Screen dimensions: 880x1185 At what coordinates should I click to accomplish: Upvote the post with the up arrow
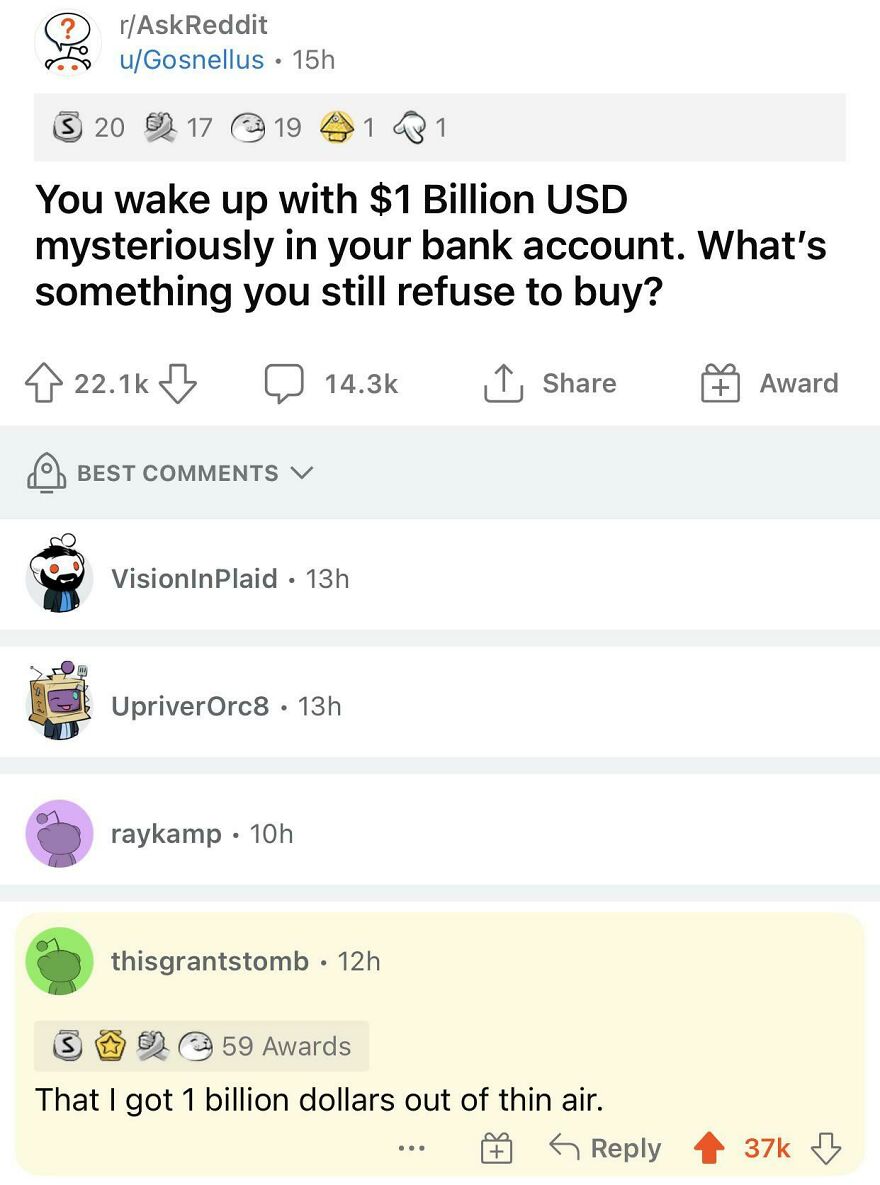[43, 382]
